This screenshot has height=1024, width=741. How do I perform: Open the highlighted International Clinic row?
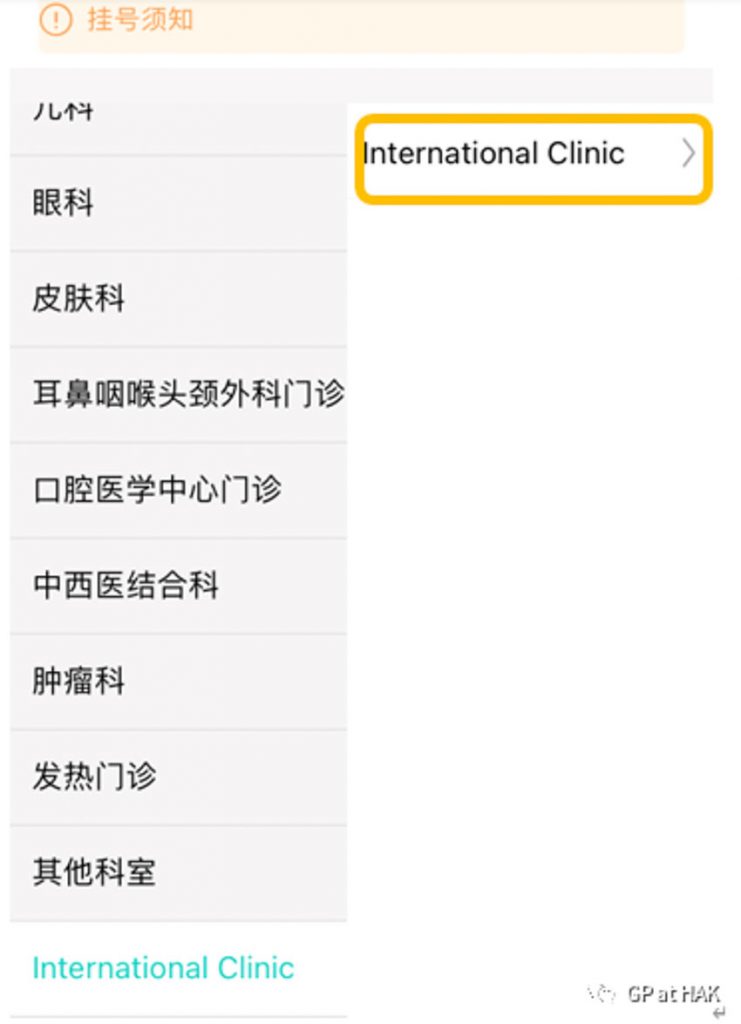(x=533, y=155)
